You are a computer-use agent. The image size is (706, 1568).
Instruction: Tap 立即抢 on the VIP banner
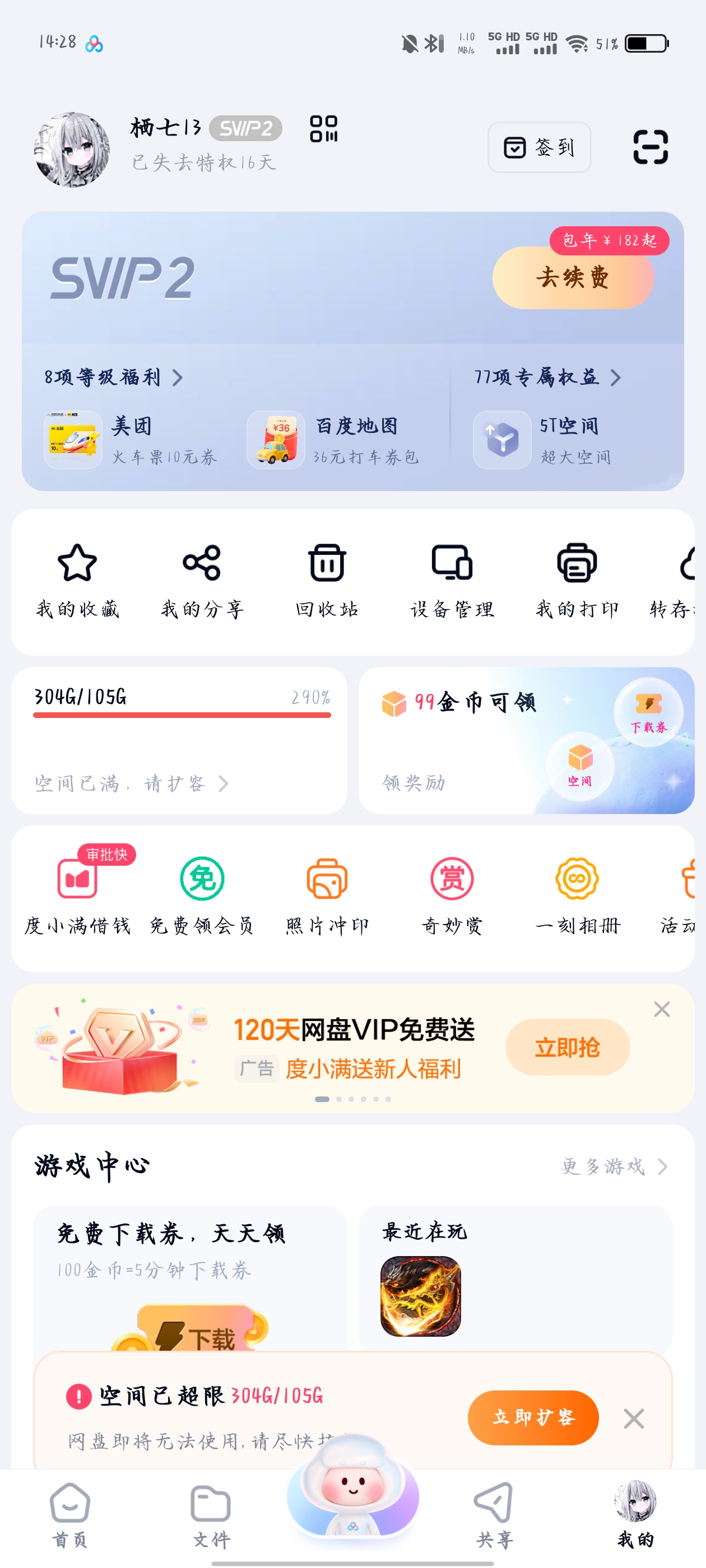click(567, 1047)
